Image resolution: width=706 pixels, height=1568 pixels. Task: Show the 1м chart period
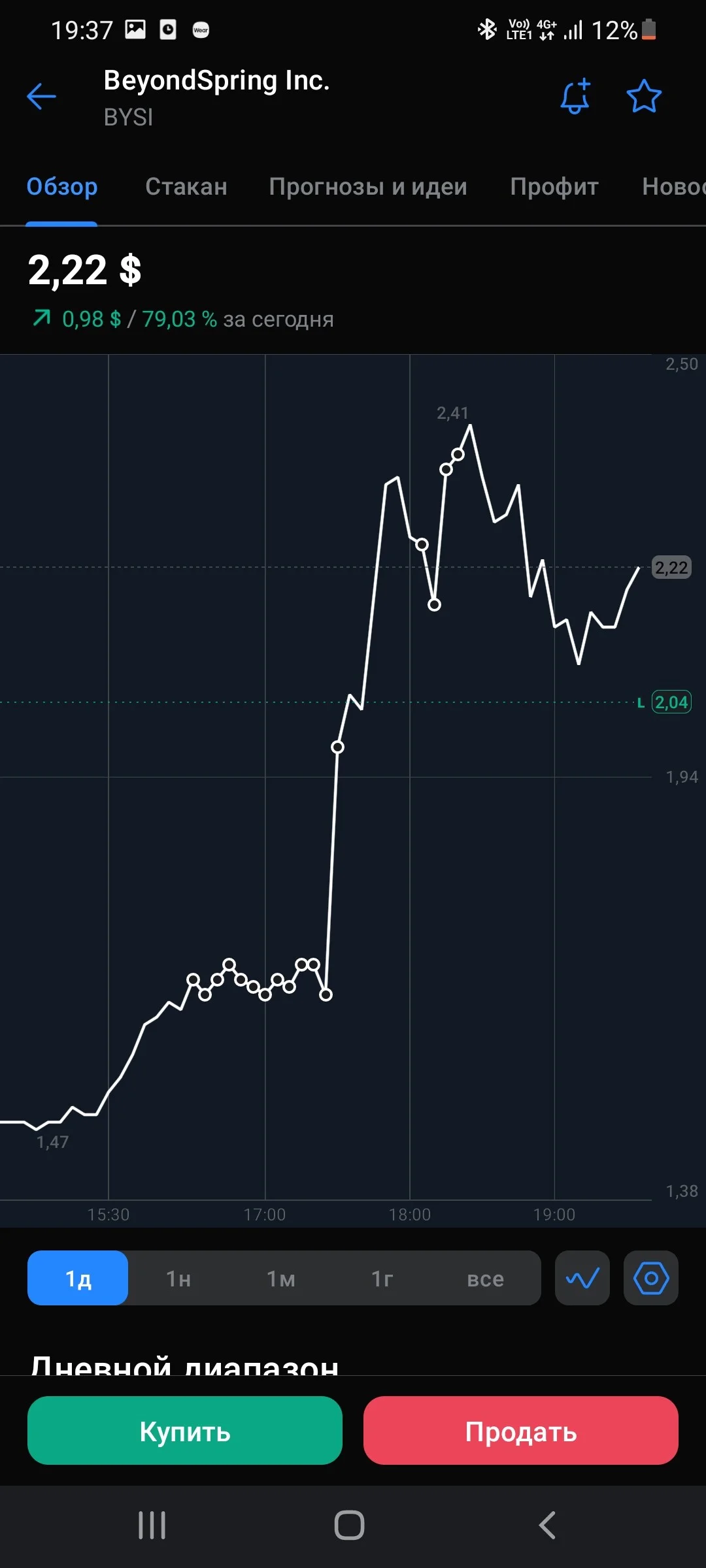pyautogui.click(x=281, y=1278)
